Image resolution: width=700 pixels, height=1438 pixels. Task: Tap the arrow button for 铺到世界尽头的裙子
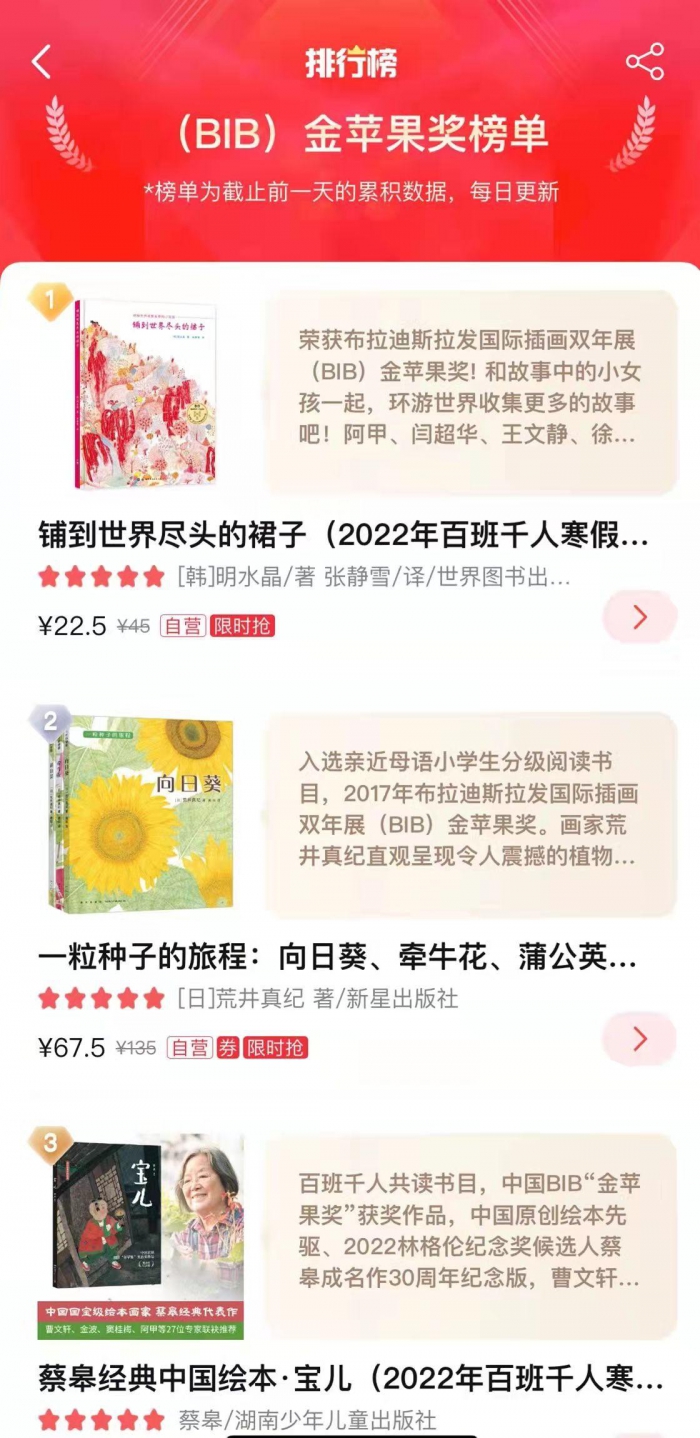tap(640, 618)
